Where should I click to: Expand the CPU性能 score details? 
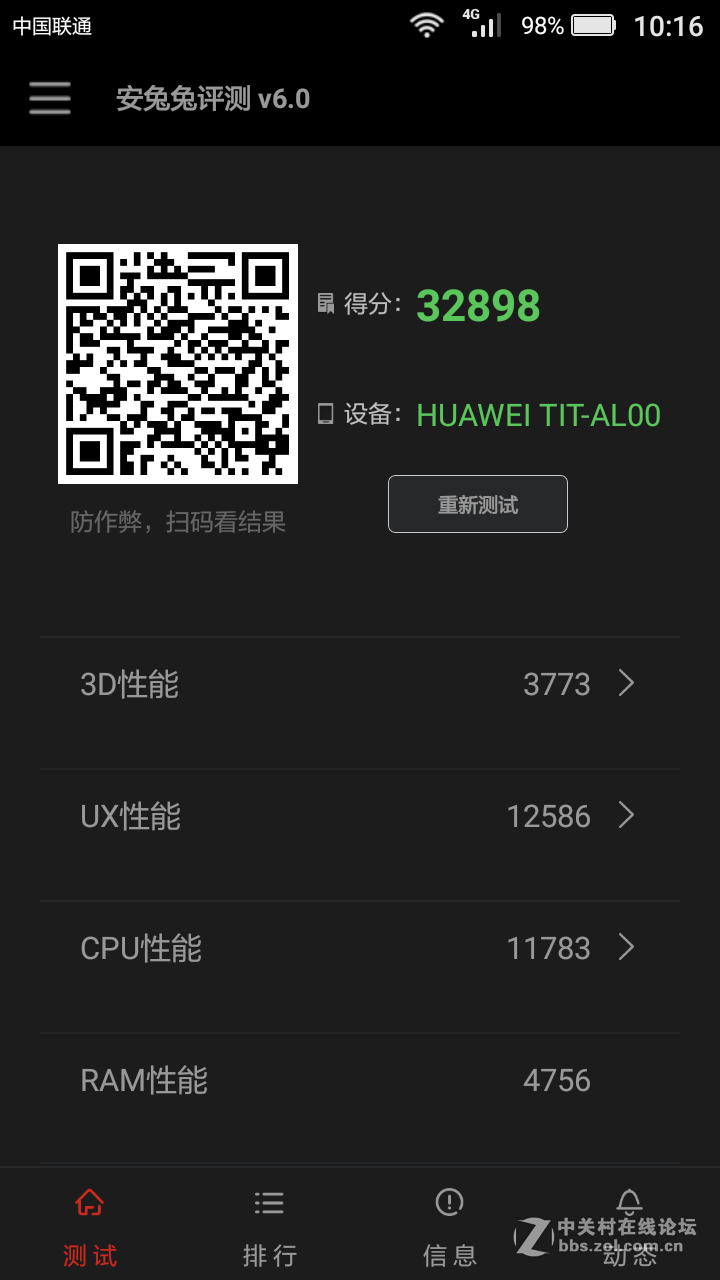(360, 948)
